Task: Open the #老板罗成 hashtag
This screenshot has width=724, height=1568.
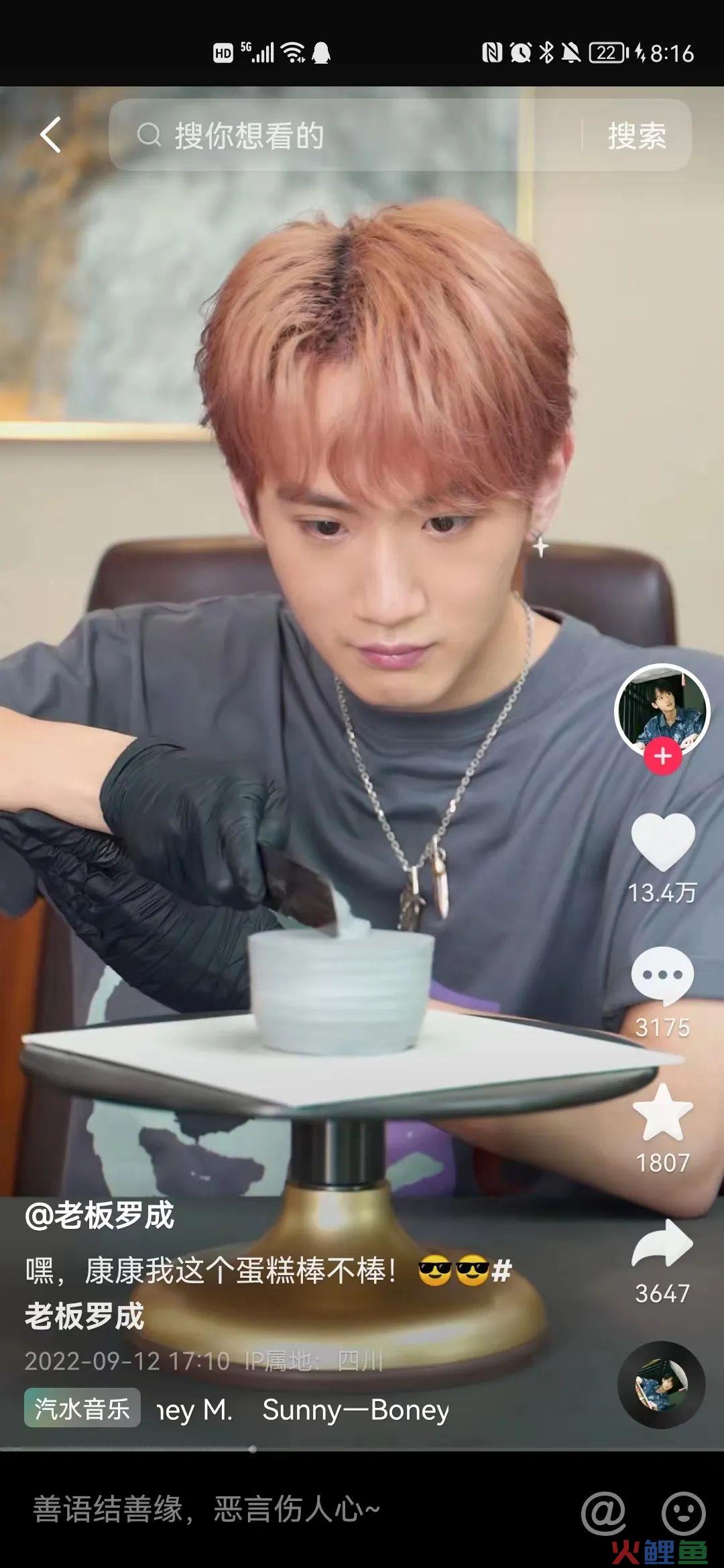Action: coord(84,1317)
